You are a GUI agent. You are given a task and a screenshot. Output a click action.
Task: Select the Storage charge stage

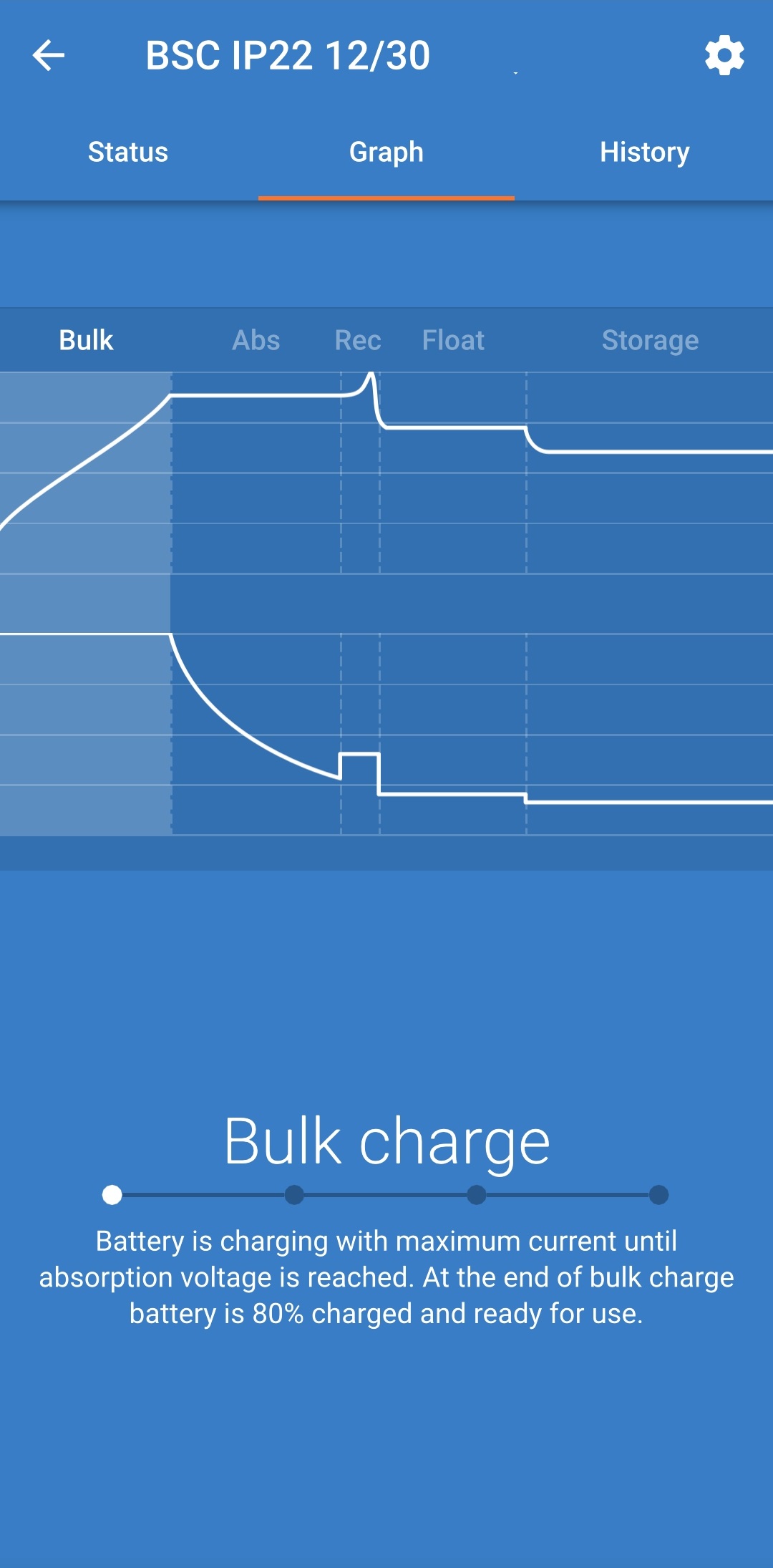point(650,340)
